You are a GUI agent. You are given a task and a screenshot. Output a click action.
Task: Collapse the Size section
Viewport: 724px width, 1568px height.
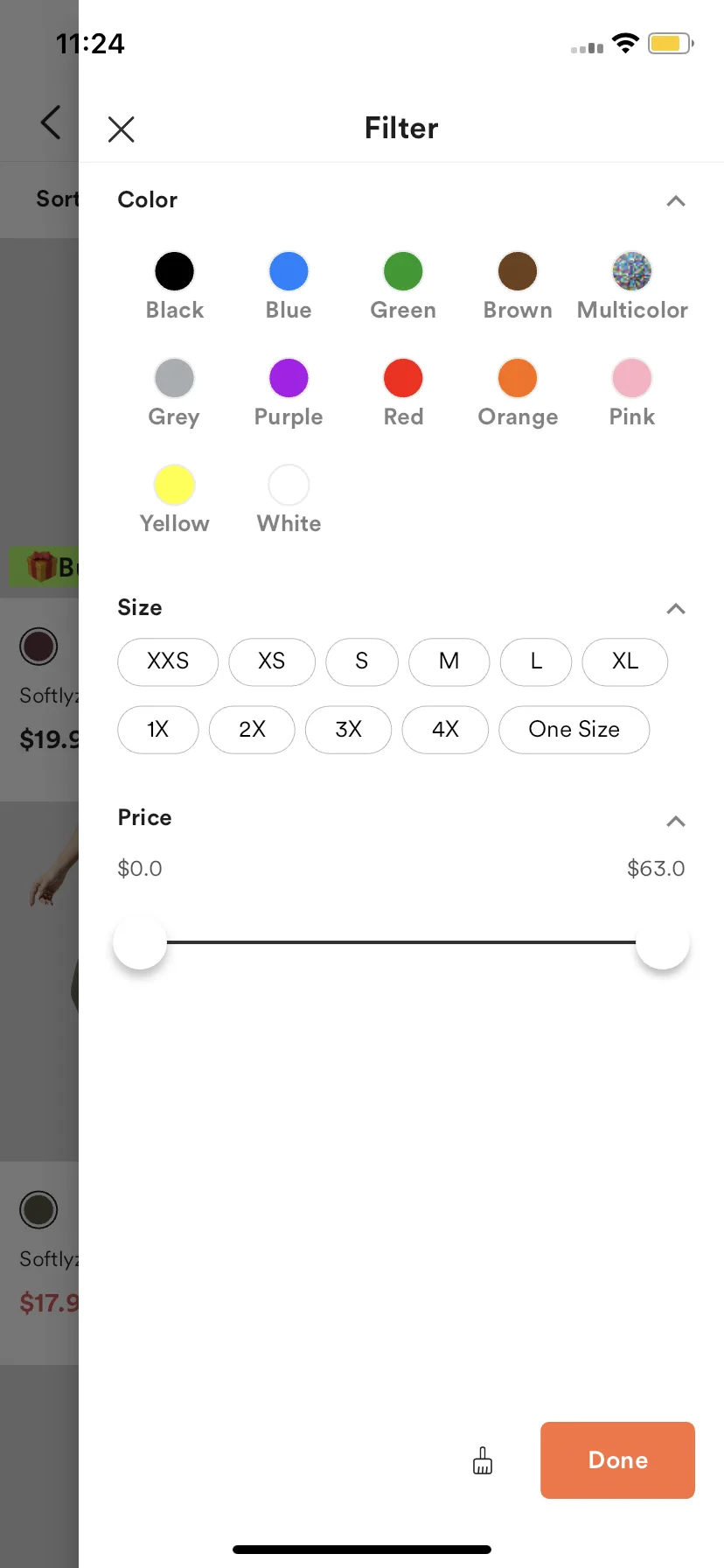pyautogui.click(x=675, y=609)
